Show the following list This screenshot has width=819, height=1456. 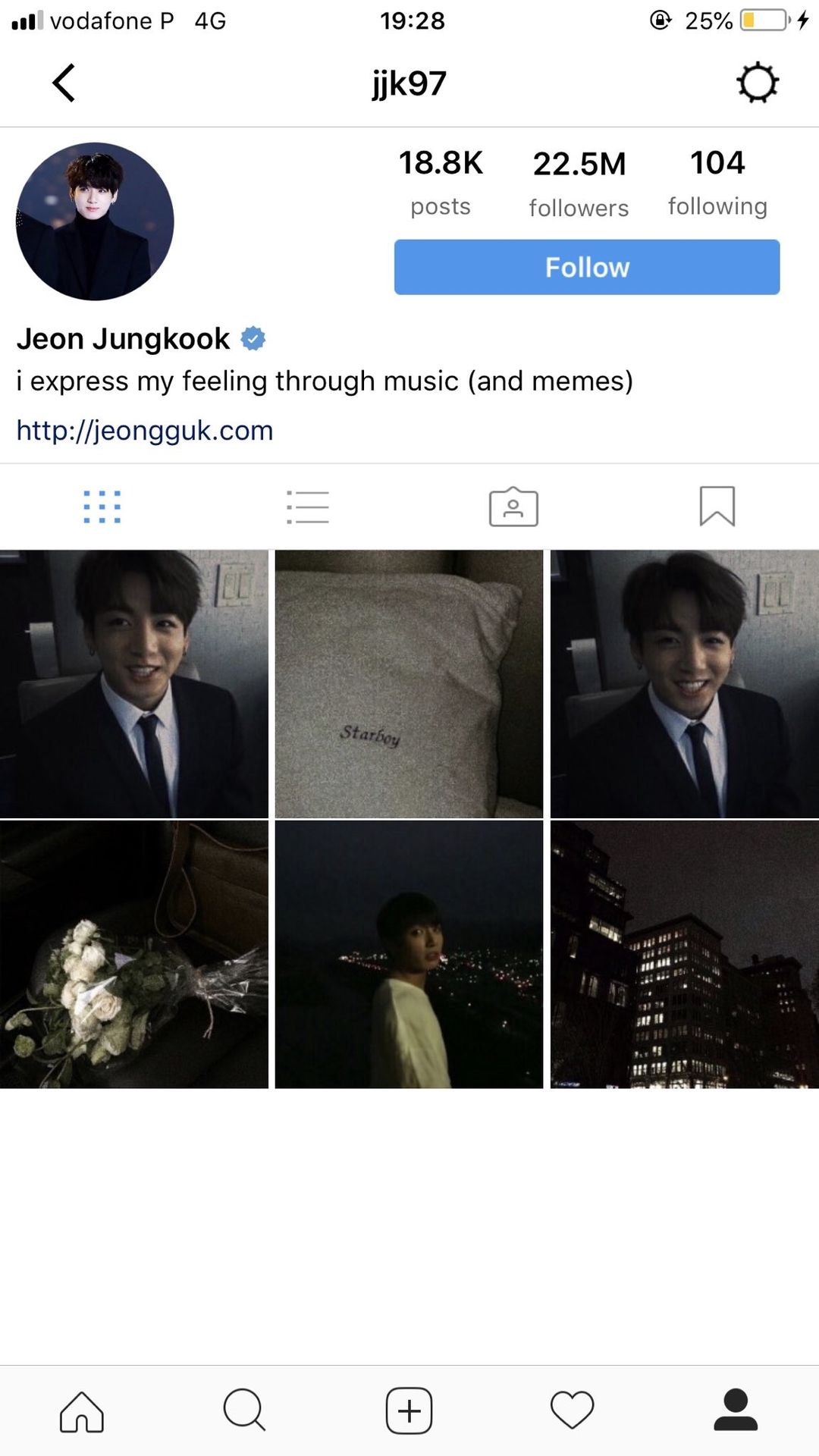(x=717, y=183)
